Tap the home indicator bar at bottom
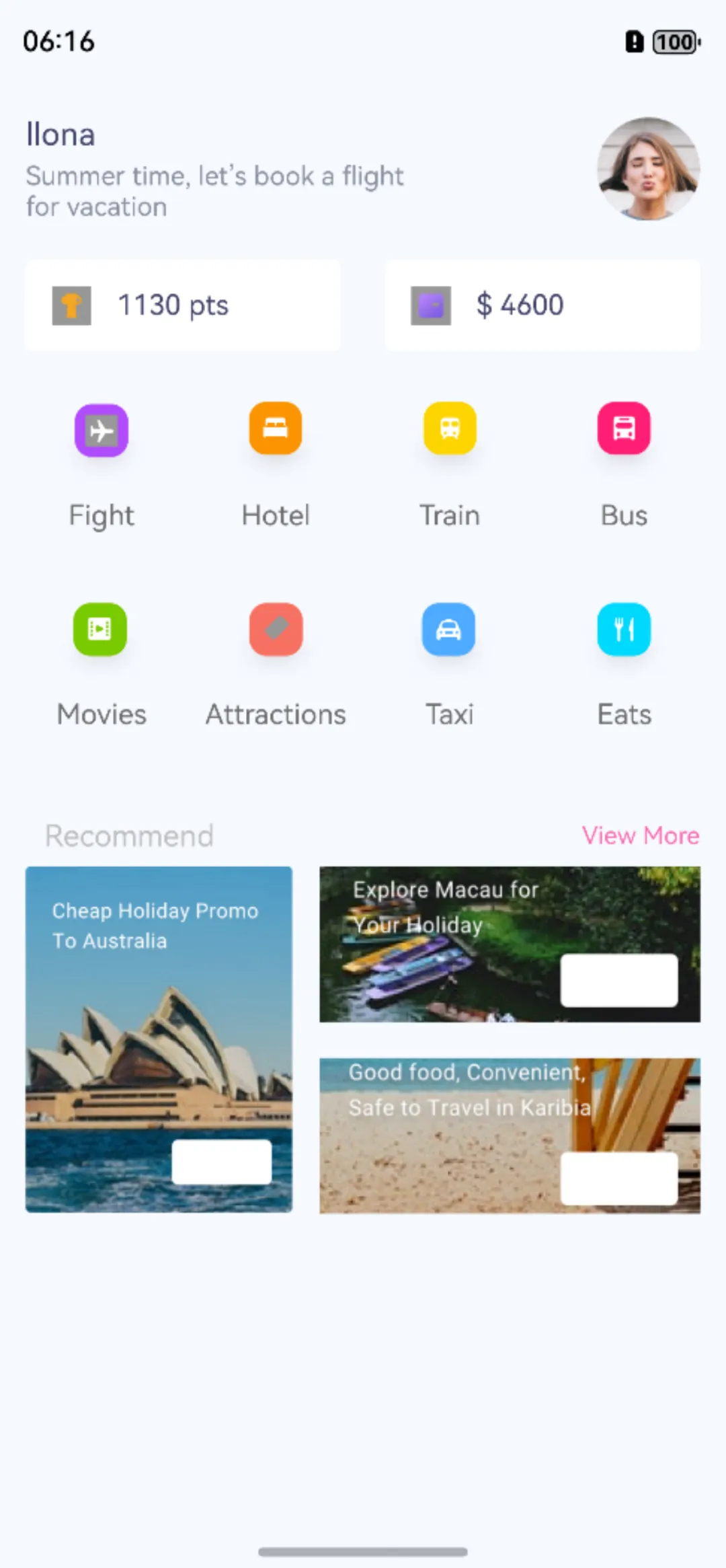The width and height of the screenshot is (726, 1568). point(362,1551)
